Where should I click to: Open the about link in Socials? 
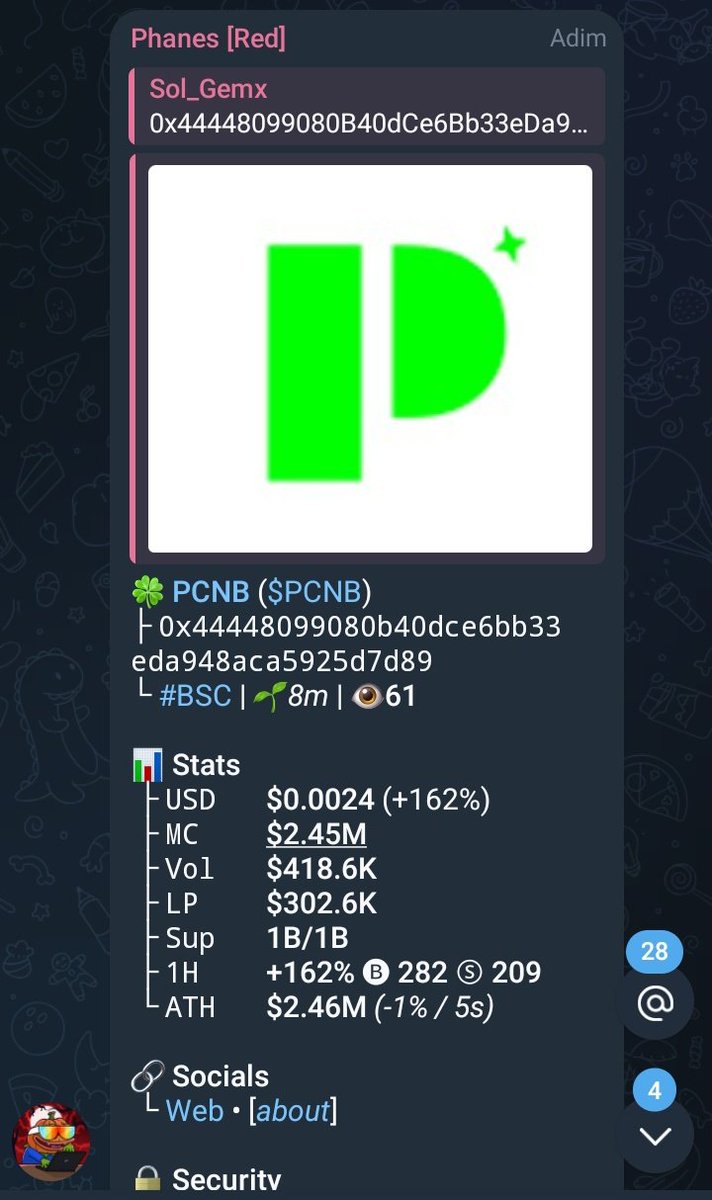click(293, 1111)
